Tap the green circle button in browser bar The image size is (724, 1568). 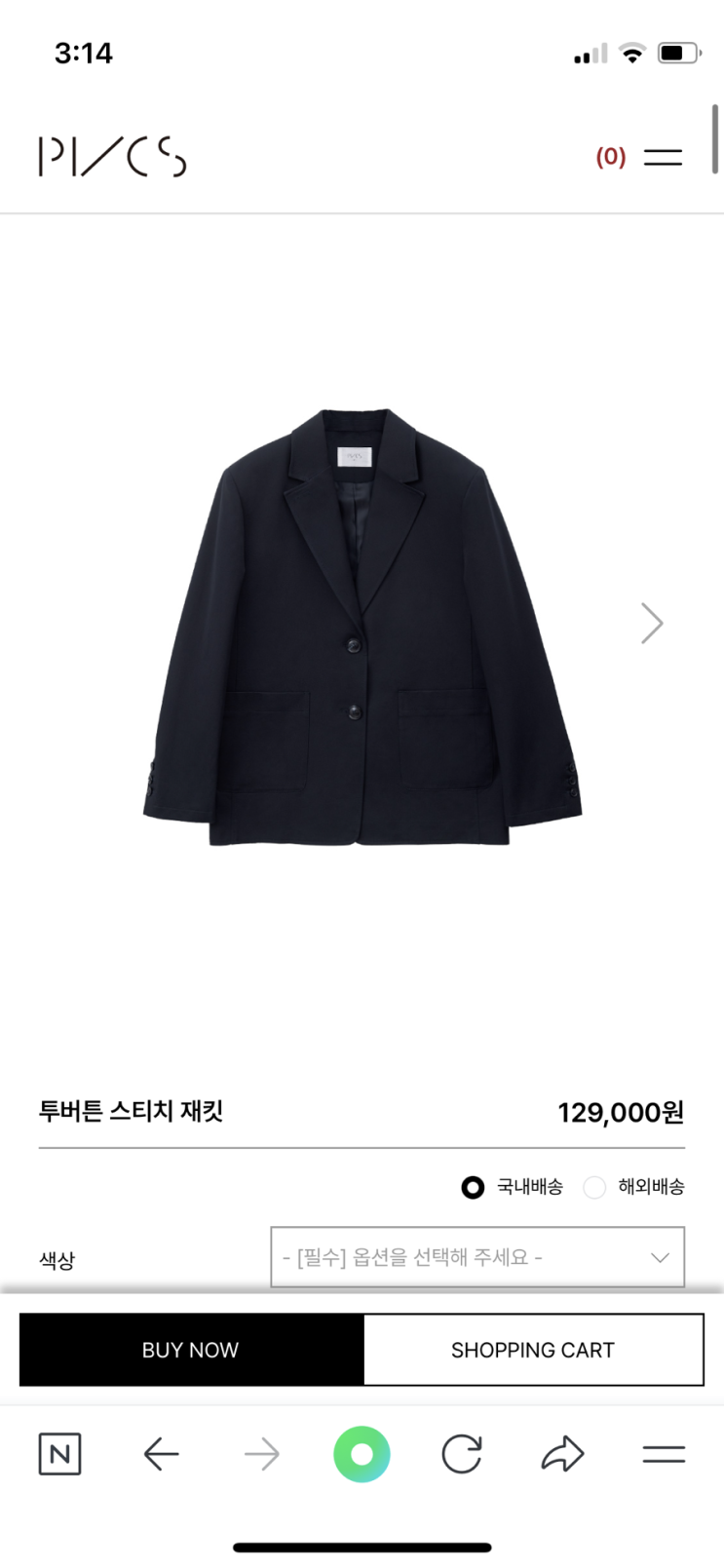click(x=362, y=1454)
